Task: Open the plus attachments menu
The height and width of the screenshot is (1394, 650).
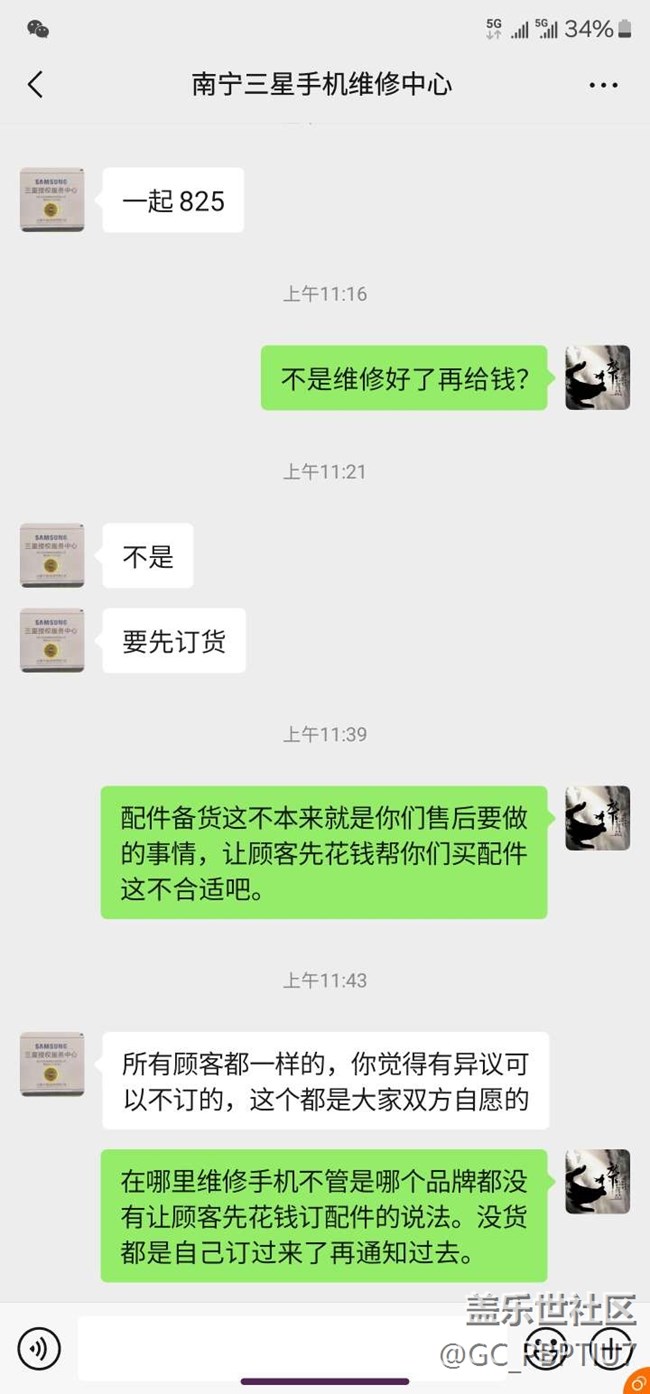Action: 611,1348
